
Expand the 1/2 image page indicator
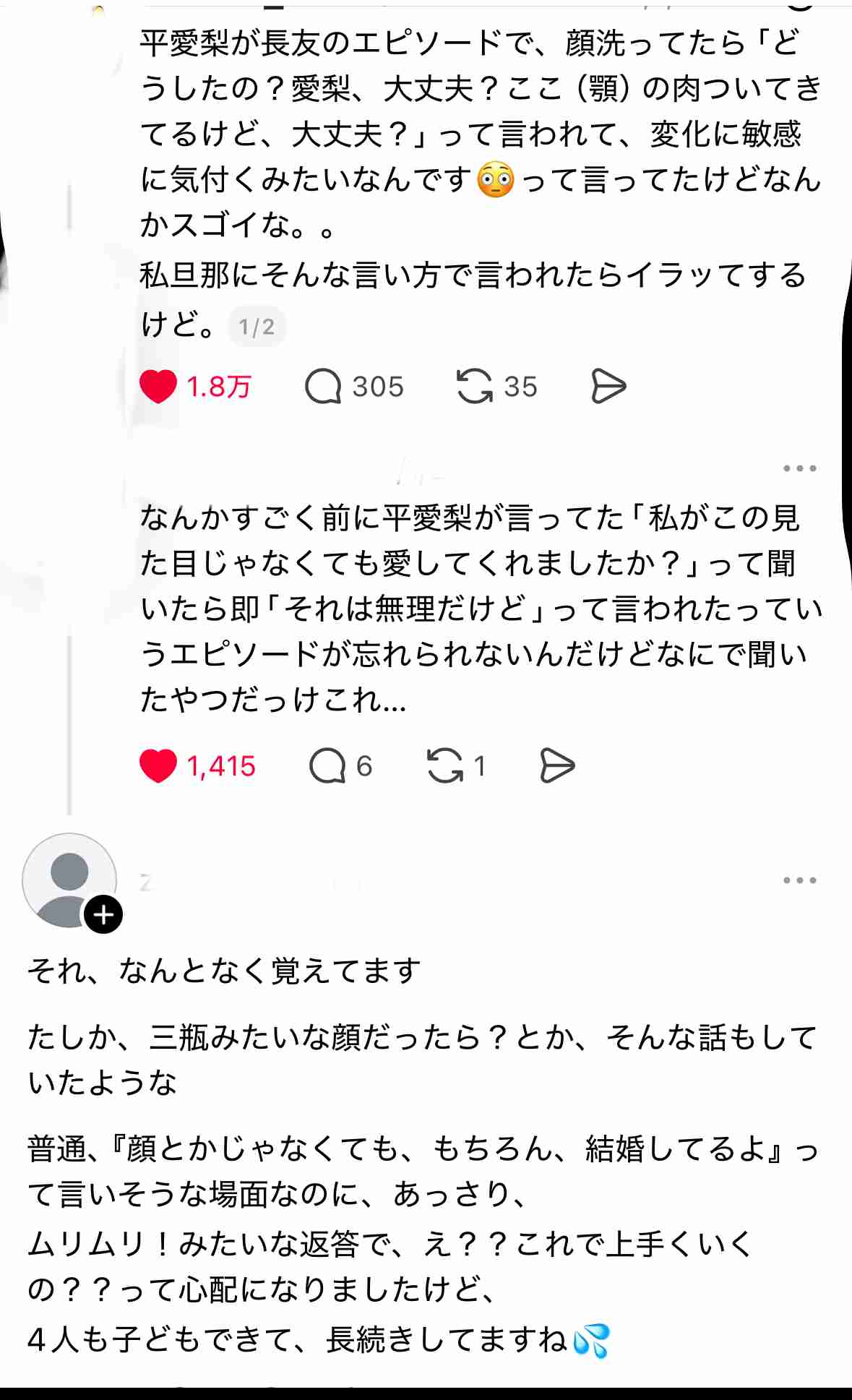pyautogui.click(x=258, y=327)
